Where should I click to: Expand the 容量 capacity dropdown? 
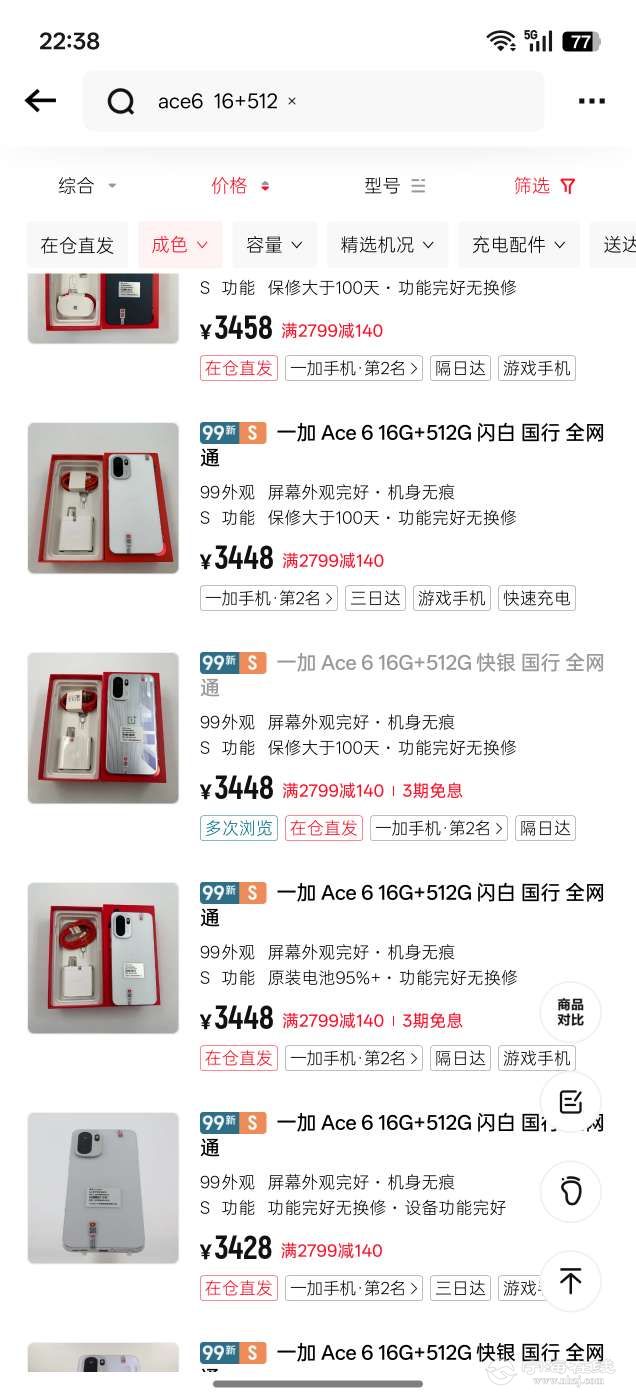coord(274,245)
